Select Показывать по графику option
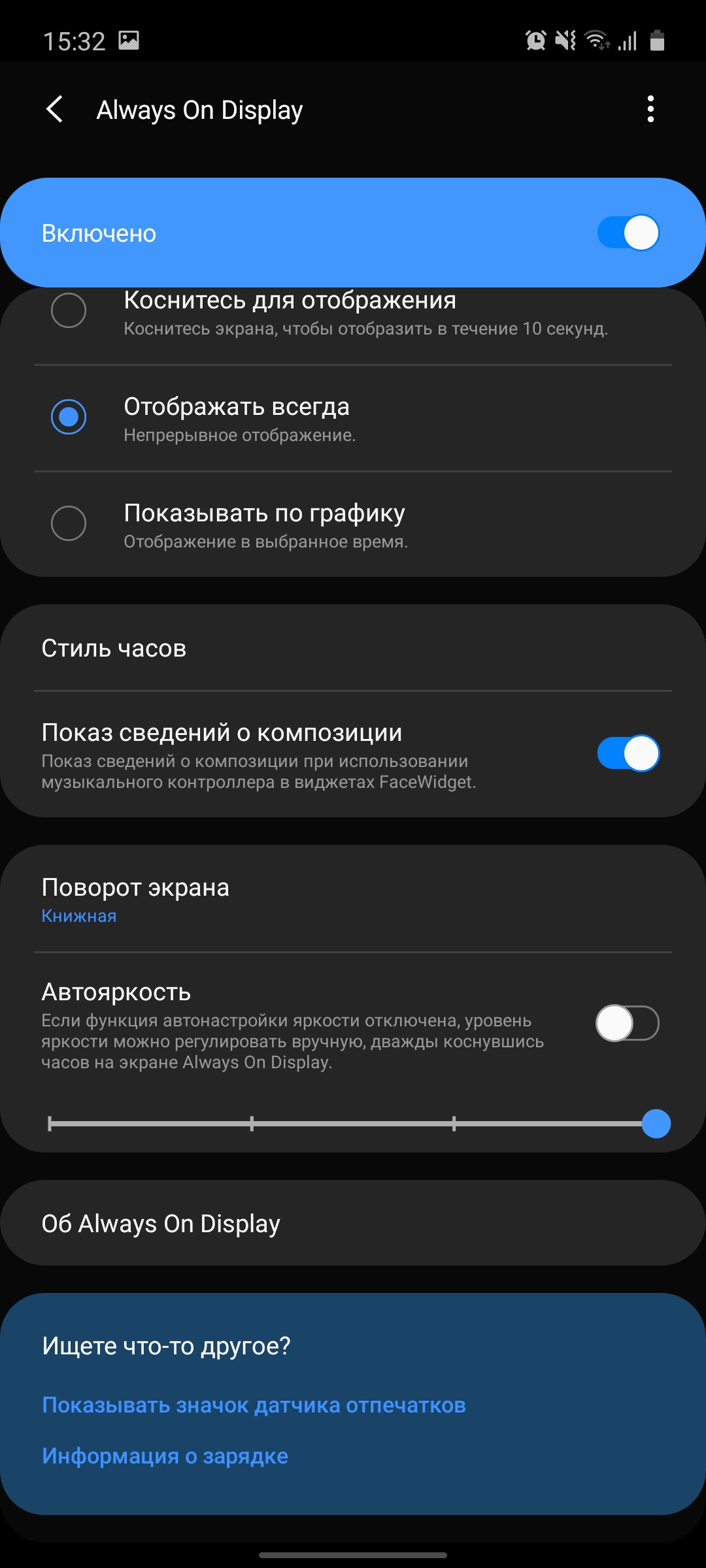706x1568 pixels. point(69,523)
